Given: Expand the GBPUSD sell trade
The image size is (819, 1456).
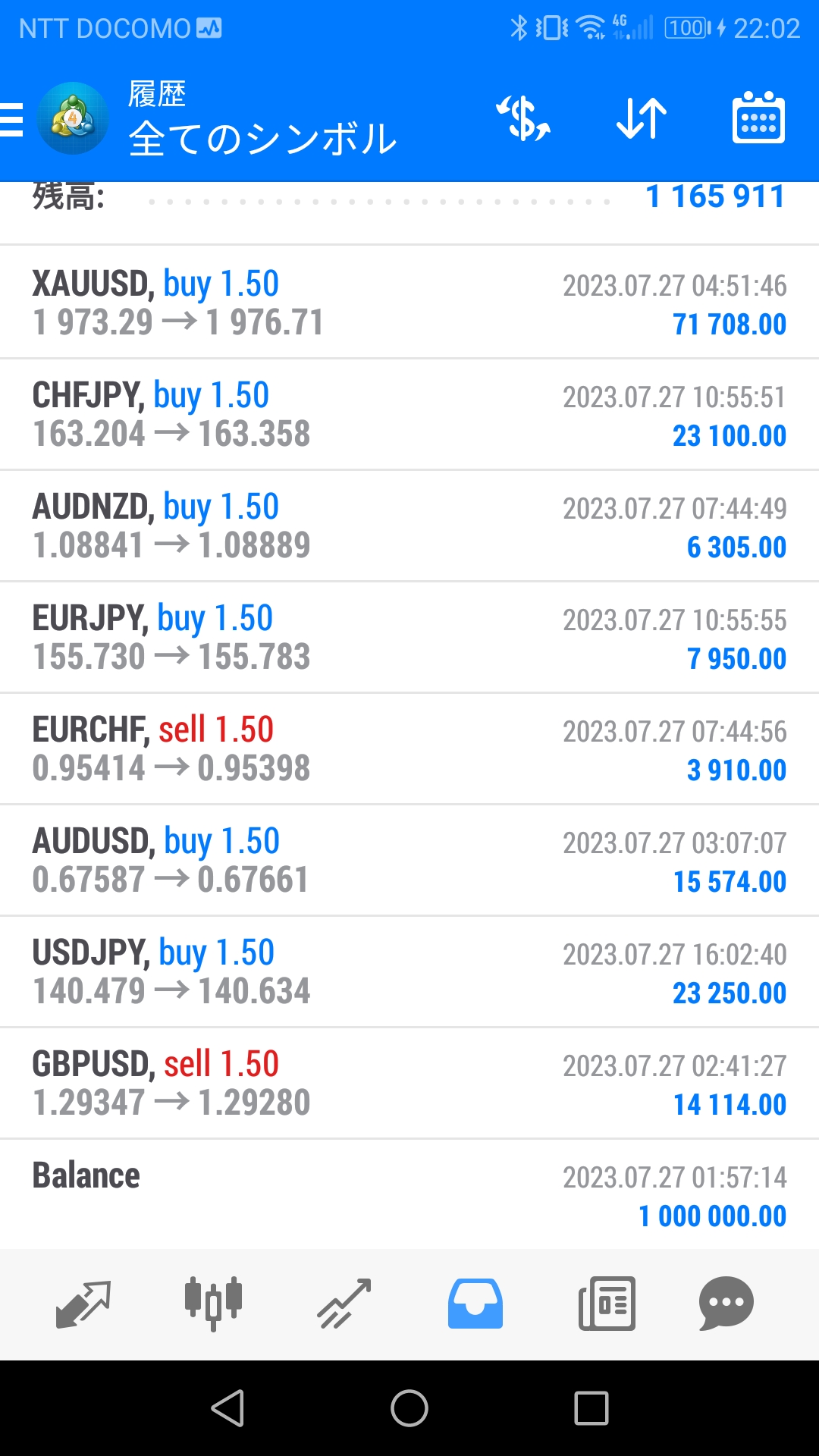Looking at the screenshot, I should point(409,1083).
